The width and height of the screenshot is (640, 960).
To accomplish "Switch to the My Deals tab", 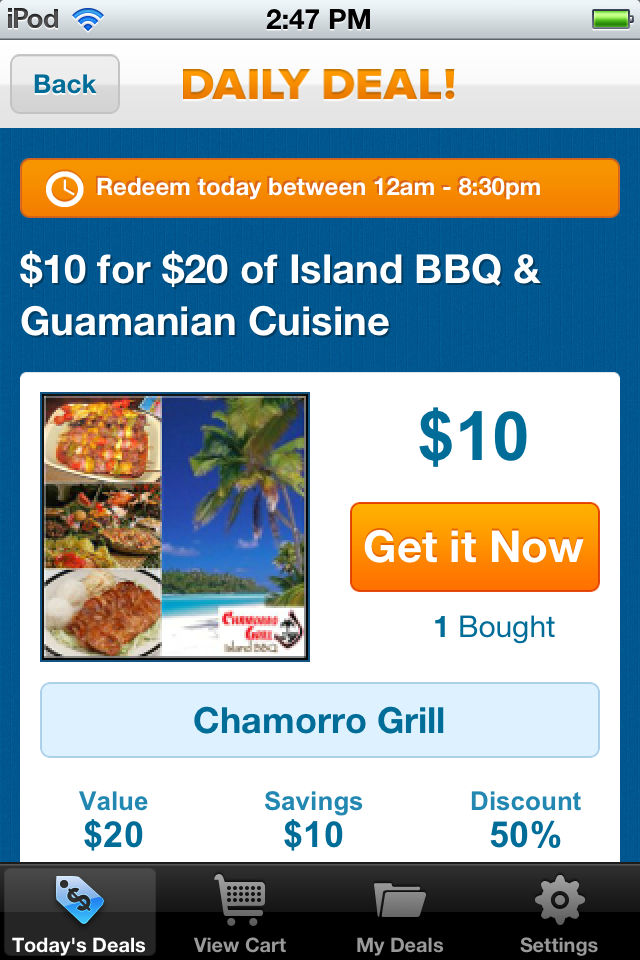I will point(400,913).
